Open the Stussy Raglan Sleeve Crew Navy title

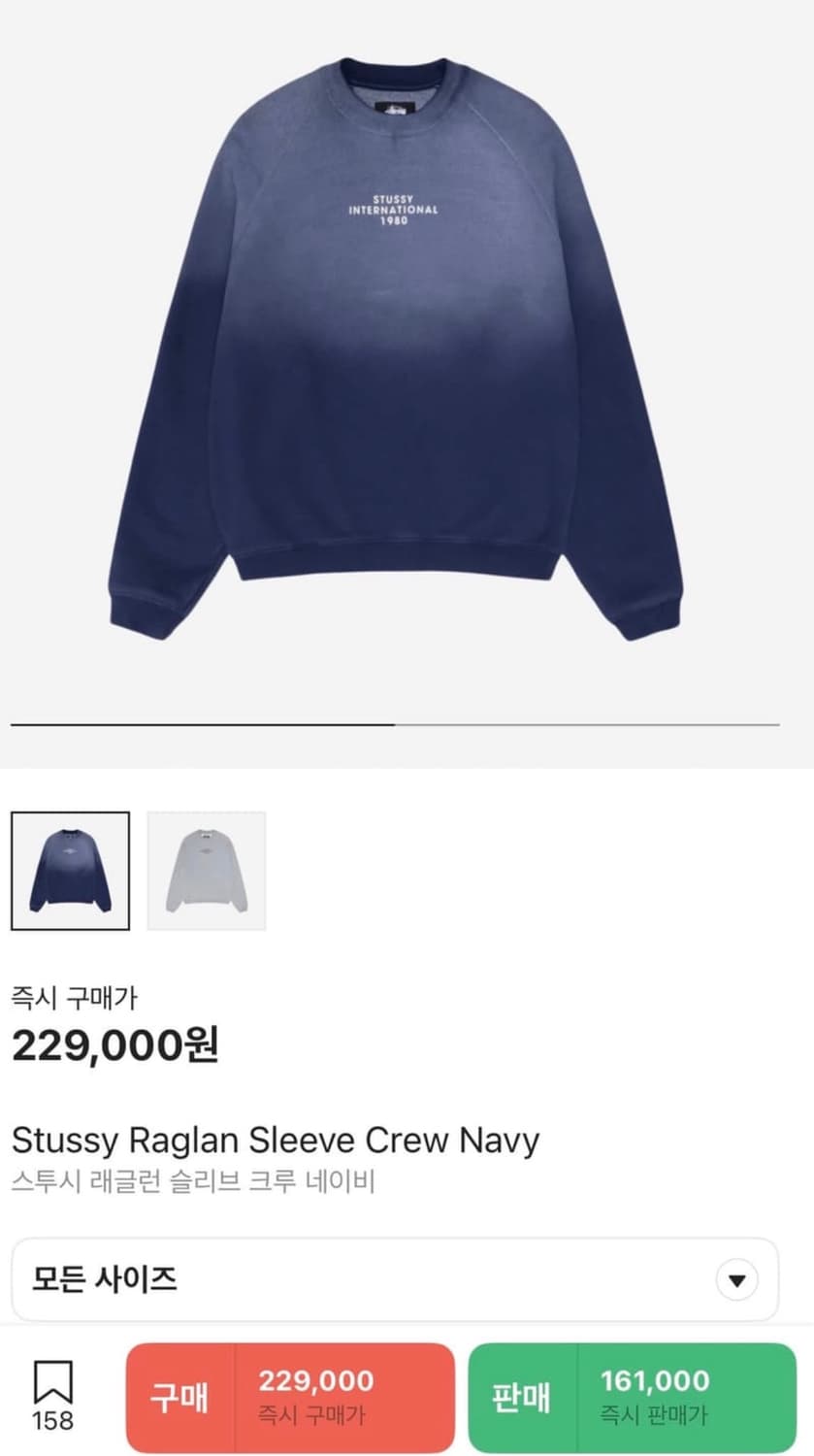276,1141
